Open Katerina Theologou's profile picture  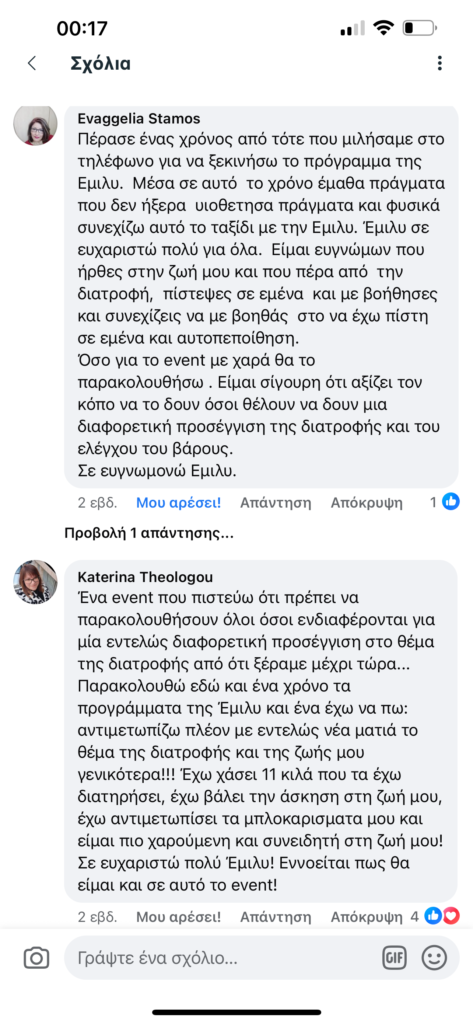click(x=35, y=581)
